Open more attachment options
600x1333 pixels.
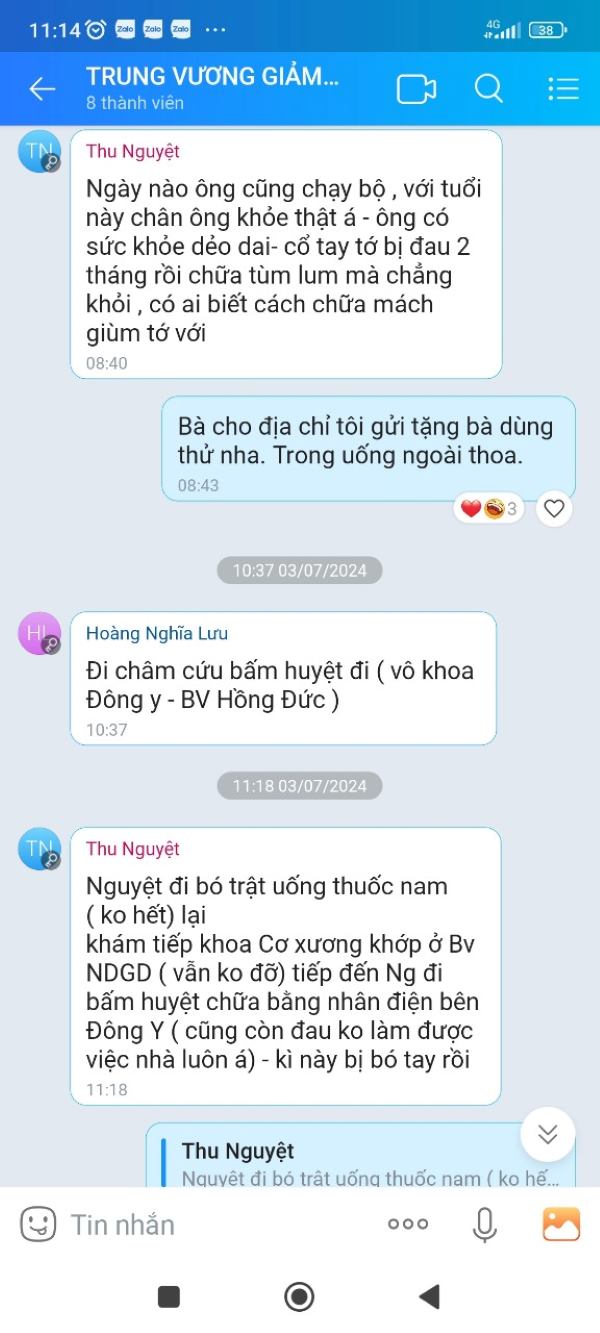408,1224
